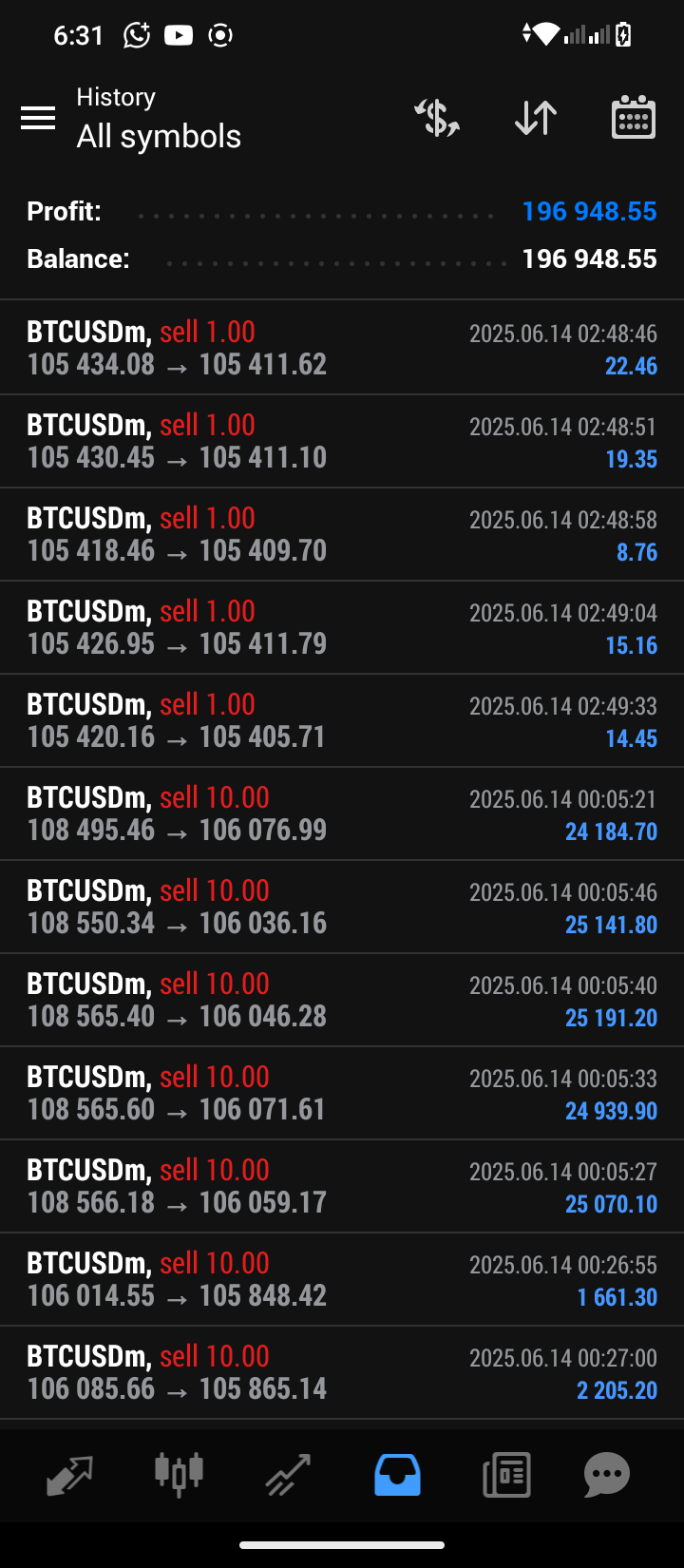Open the trade closed at 00:26:55
This screenshot has width=684, height=1568.
[342, 1279]
